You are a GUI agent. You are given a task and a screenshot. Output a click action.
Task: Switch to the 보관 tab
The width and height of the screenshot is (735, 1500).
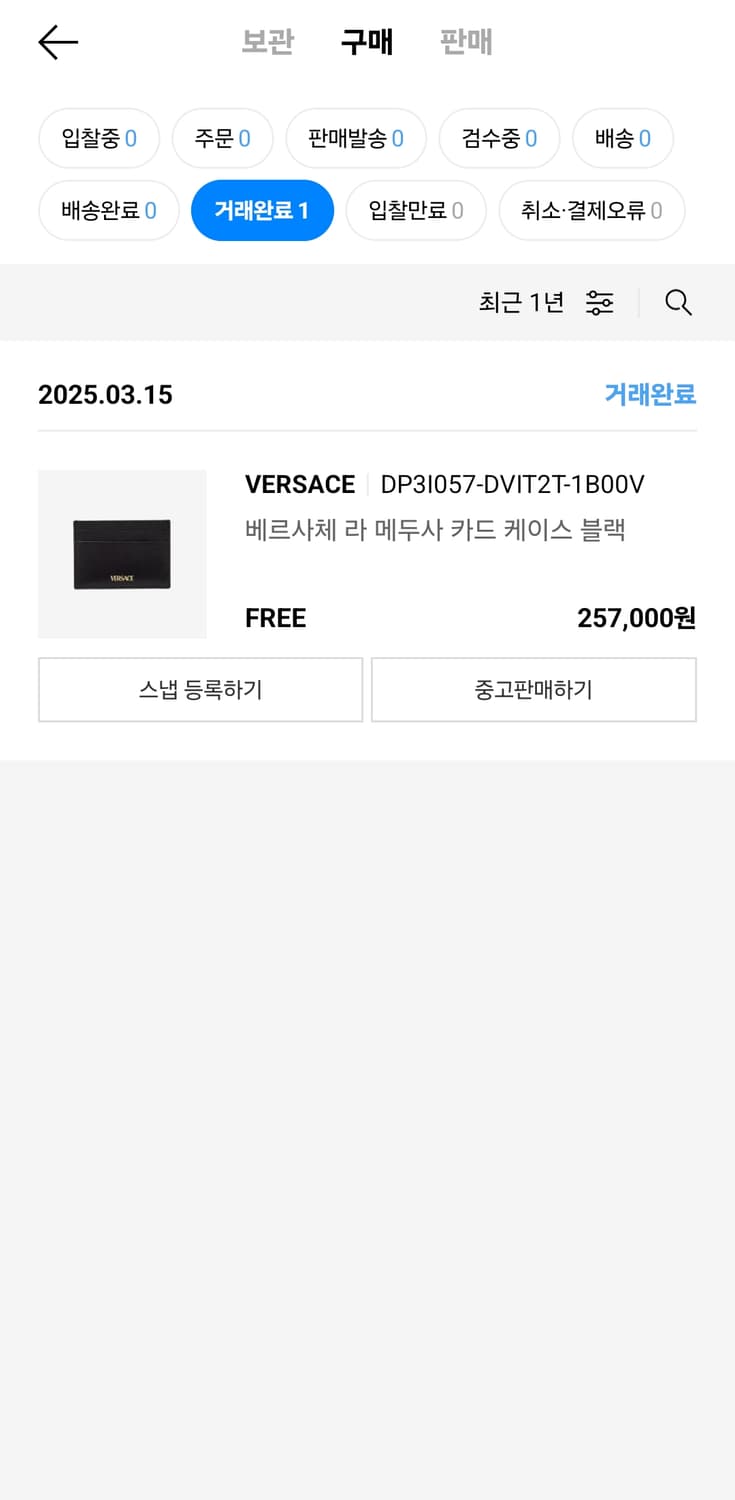click(267, 42)
